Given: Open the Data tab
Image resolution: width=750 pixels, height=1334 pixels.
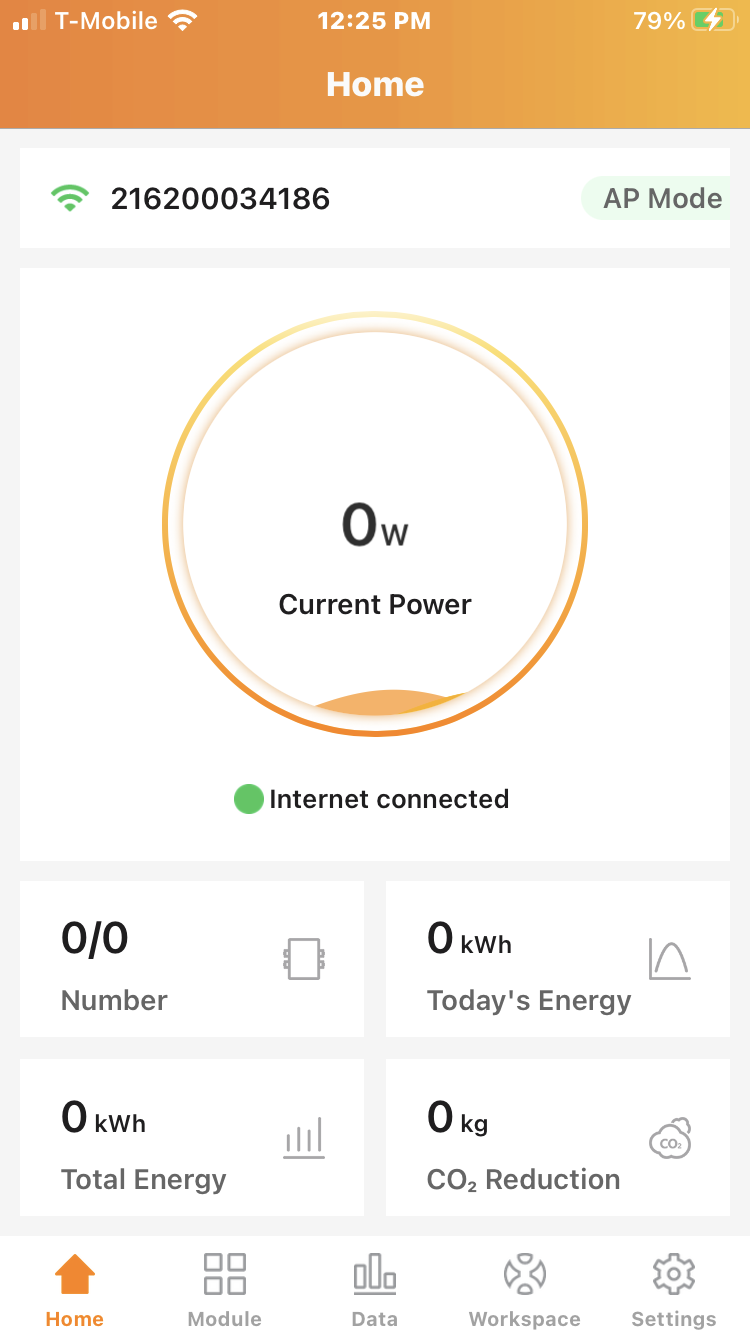Looking at the screenshot, I should 375,1289.
